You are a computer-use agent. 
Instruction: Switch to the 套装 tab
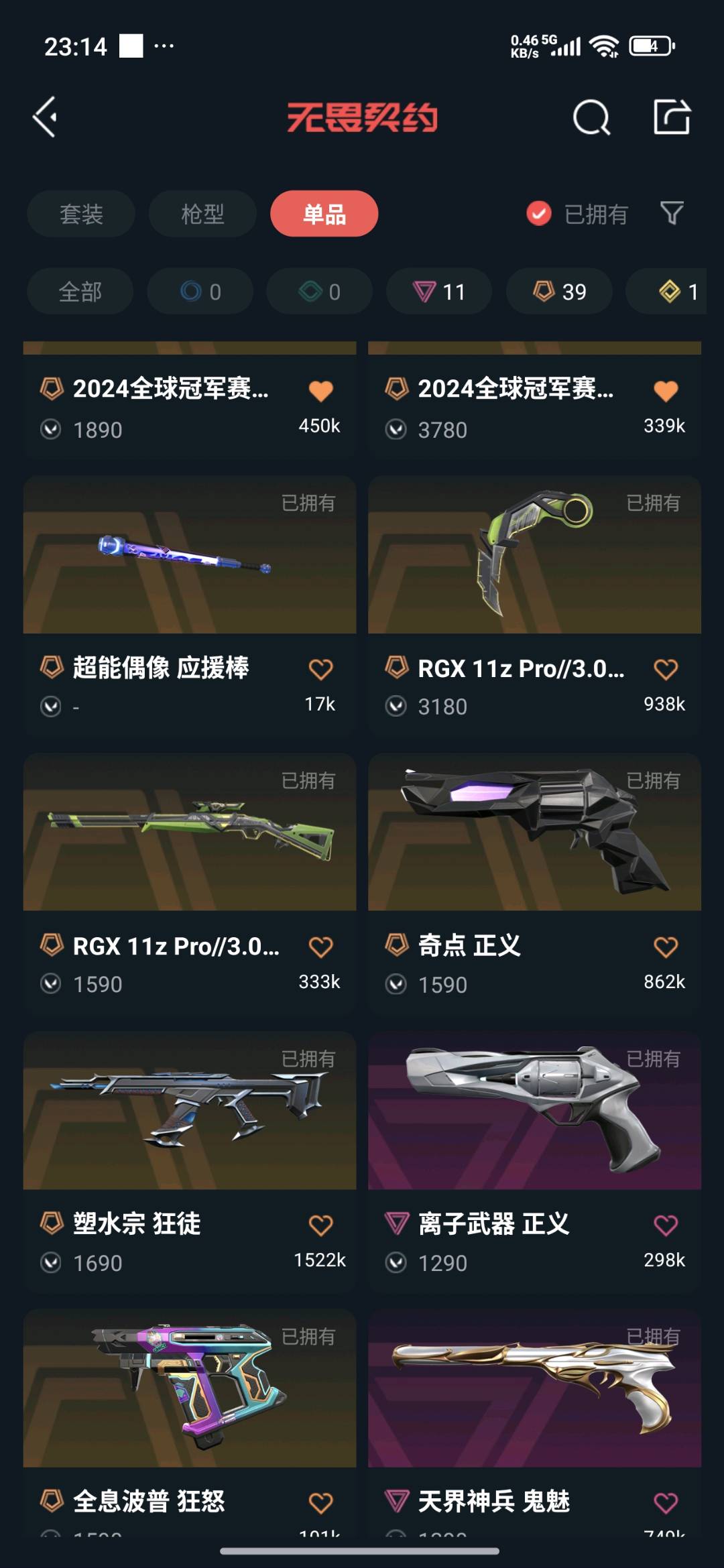[x=81, y=214]
